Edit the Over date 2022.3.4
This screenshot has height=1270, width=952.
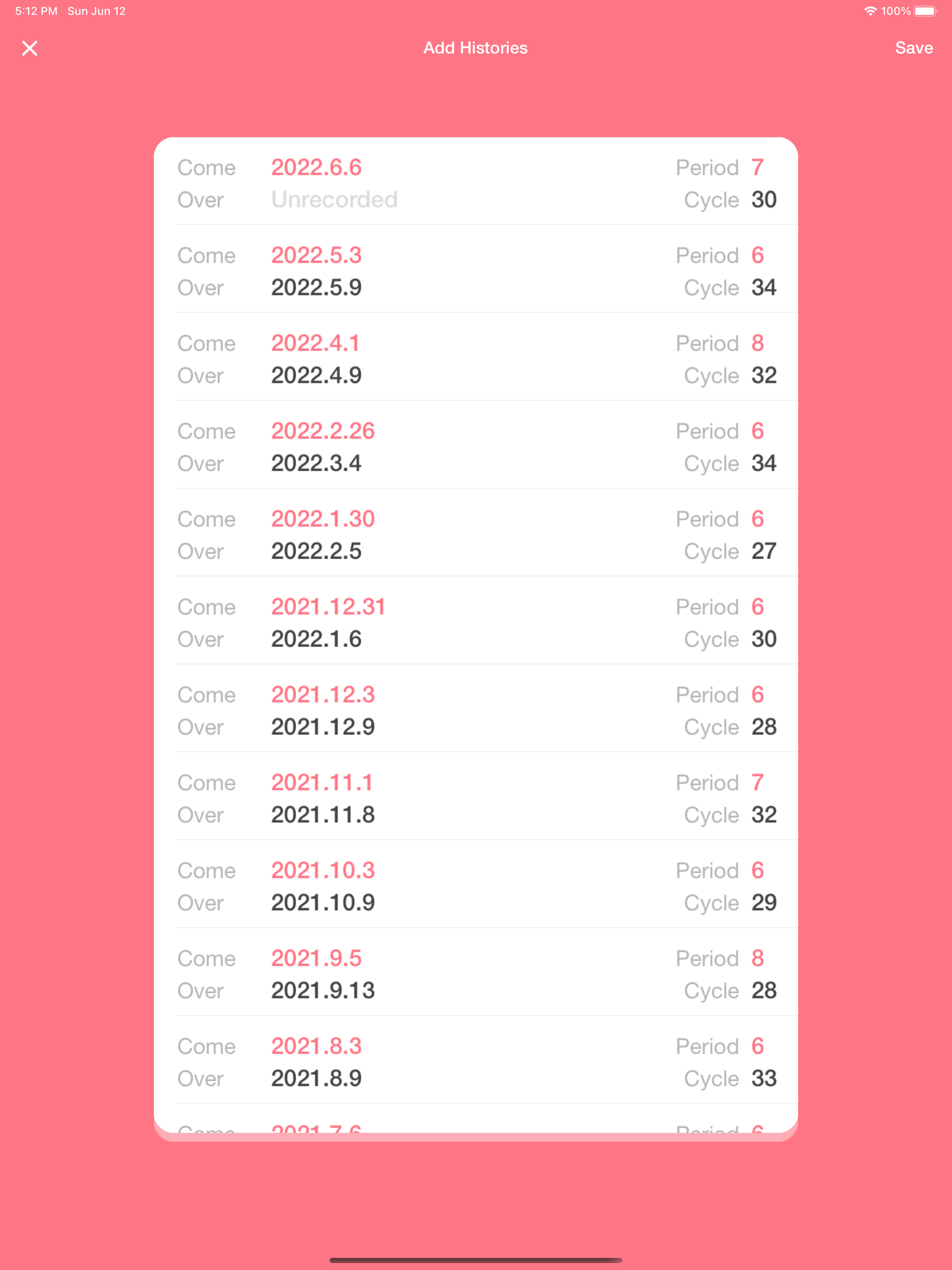tap(317, 463)
